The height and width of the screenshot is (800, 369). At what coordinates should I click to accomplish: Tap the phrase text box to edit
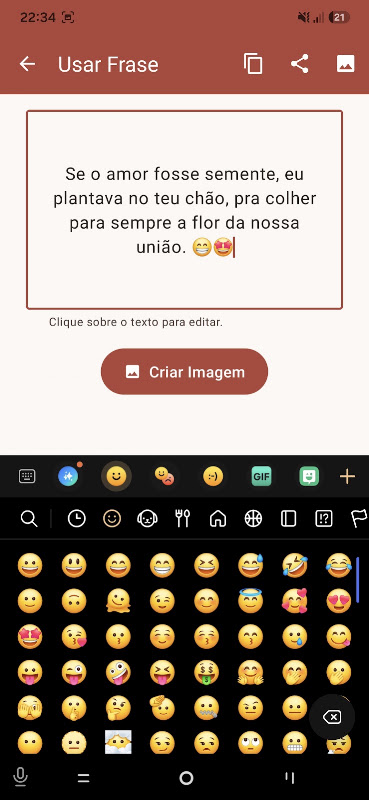click(x=184, y=210)
